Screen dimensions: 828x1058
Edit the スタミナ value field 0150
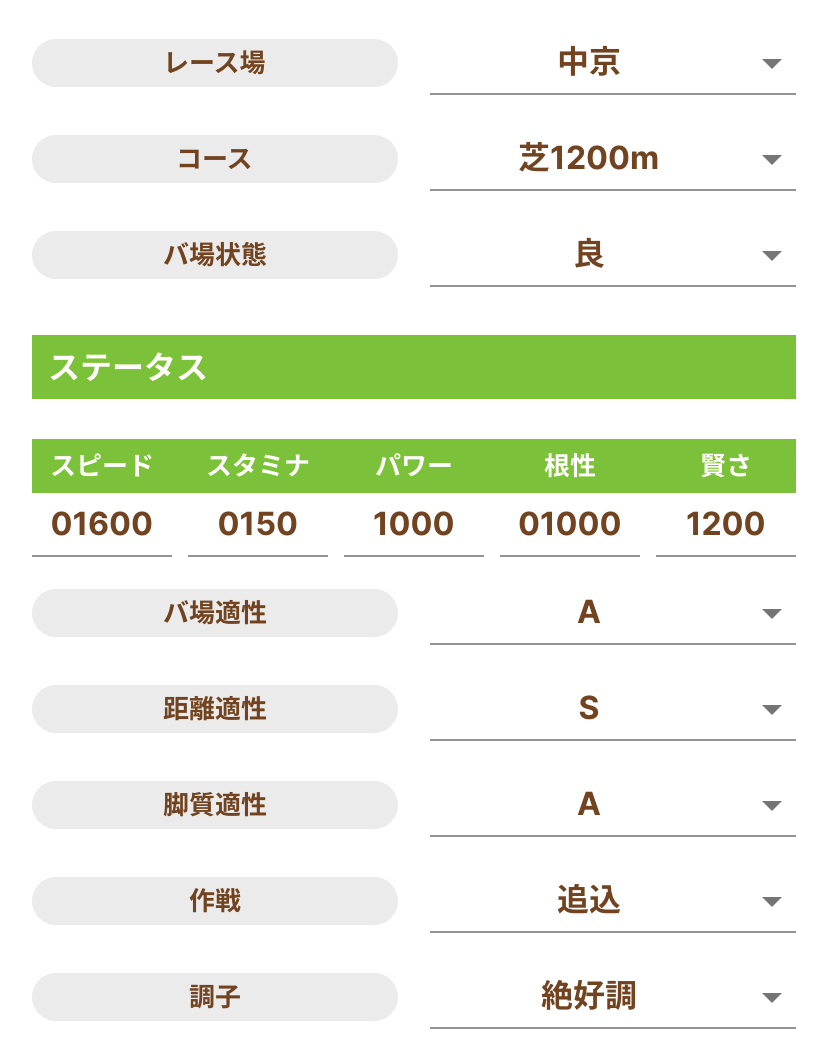258,524
